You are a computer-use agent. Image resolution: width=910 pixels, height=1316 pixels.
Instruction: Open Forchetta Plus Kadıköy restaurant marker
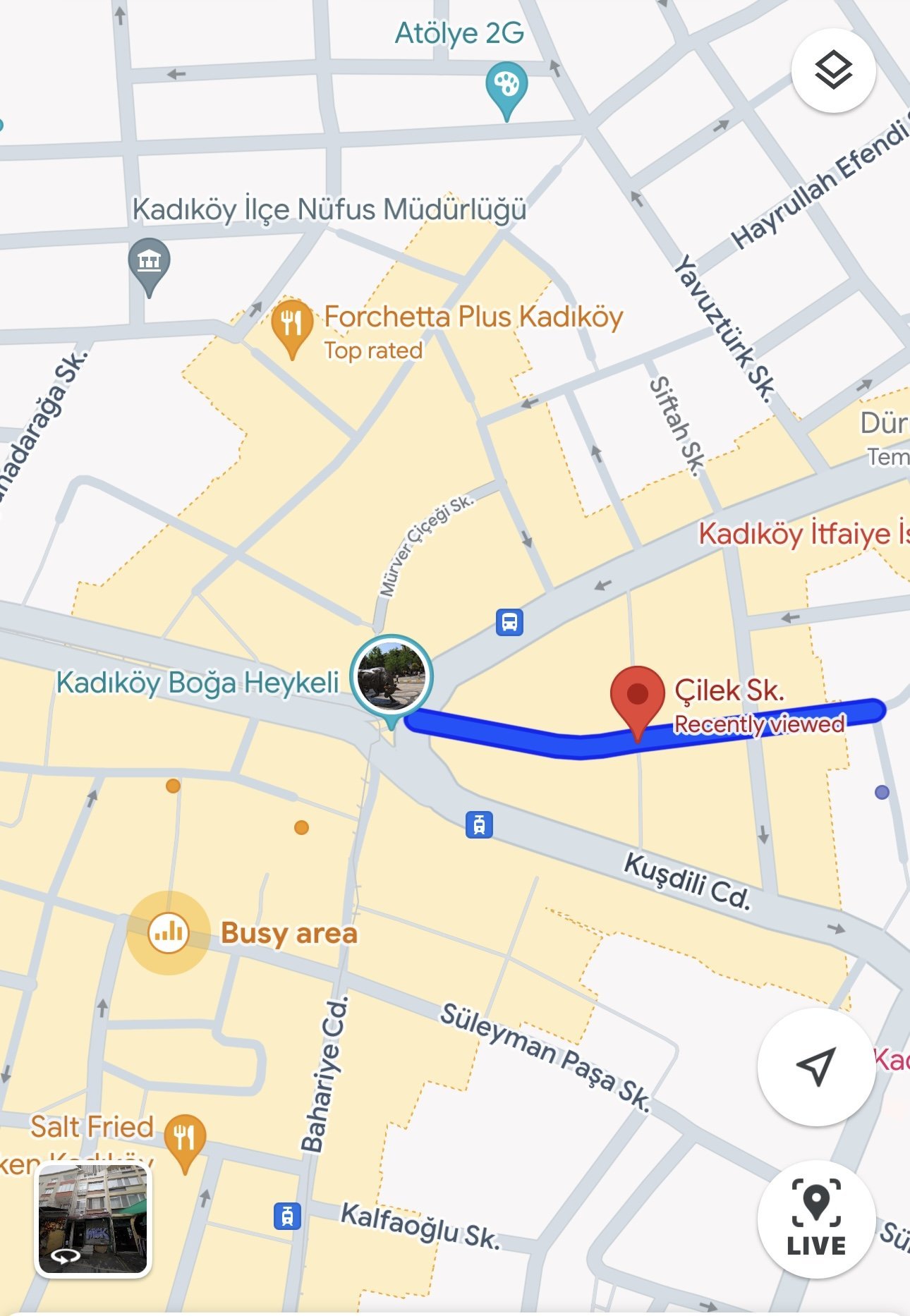coord(291,324)
